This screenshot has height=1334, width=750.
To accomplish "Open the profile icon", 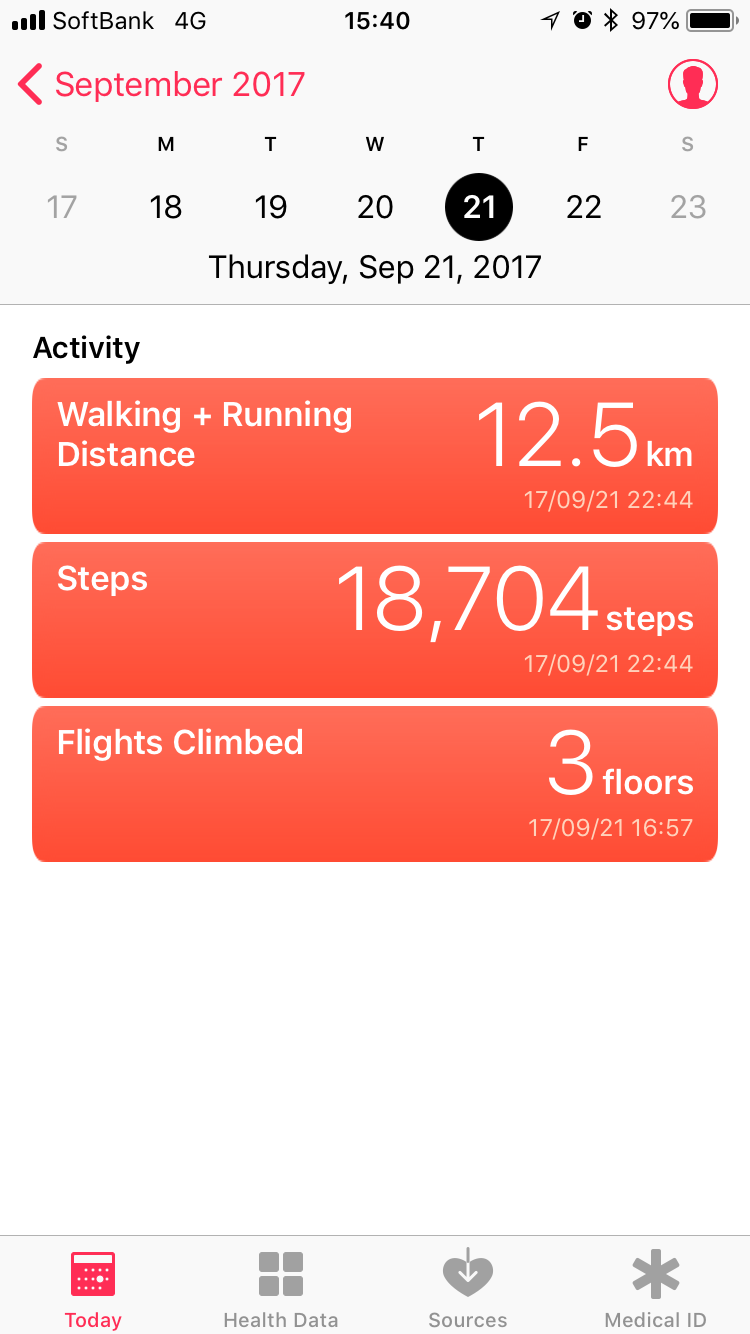I will tap(692, 85).
